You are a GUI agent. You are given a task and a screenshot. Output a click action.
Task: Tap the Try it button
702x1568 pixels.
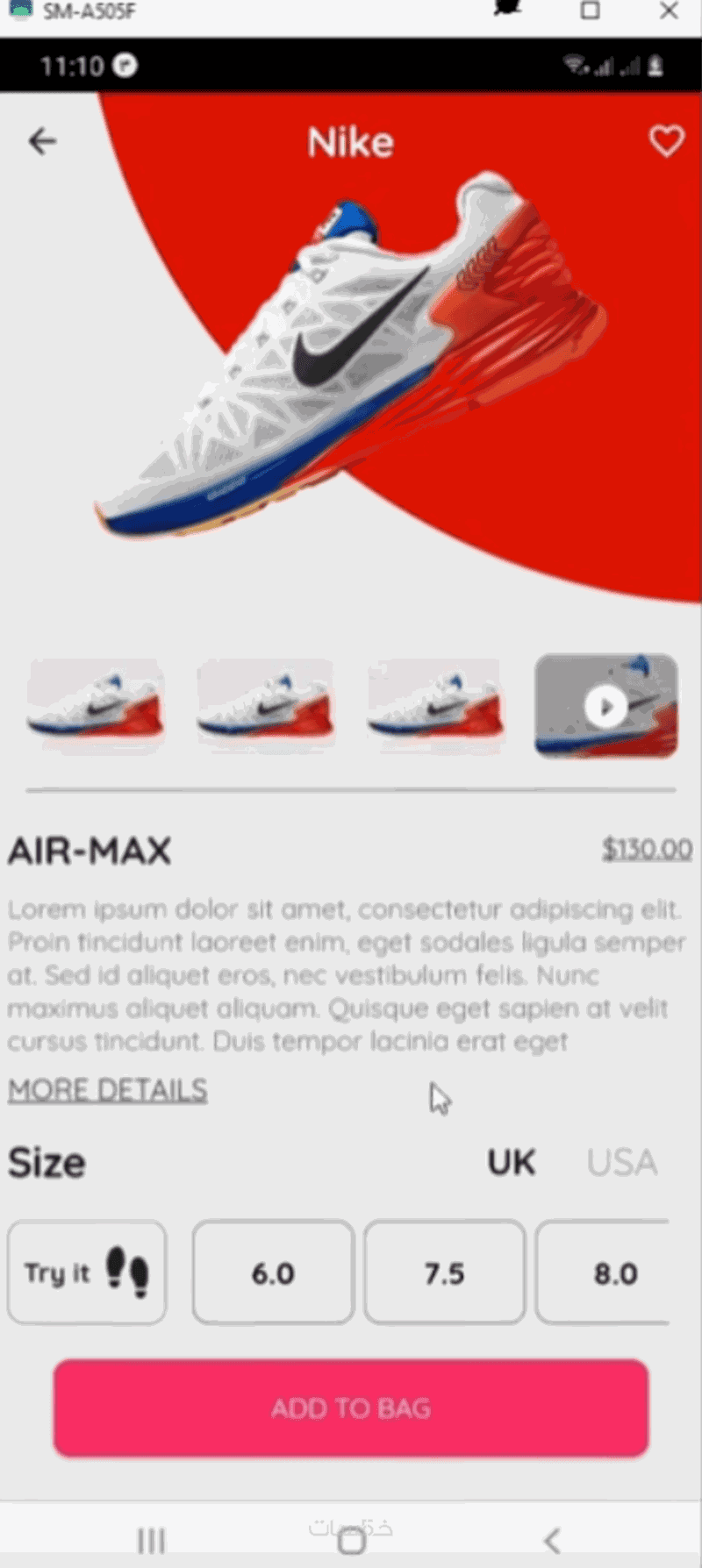click(x=87, y=1272)
